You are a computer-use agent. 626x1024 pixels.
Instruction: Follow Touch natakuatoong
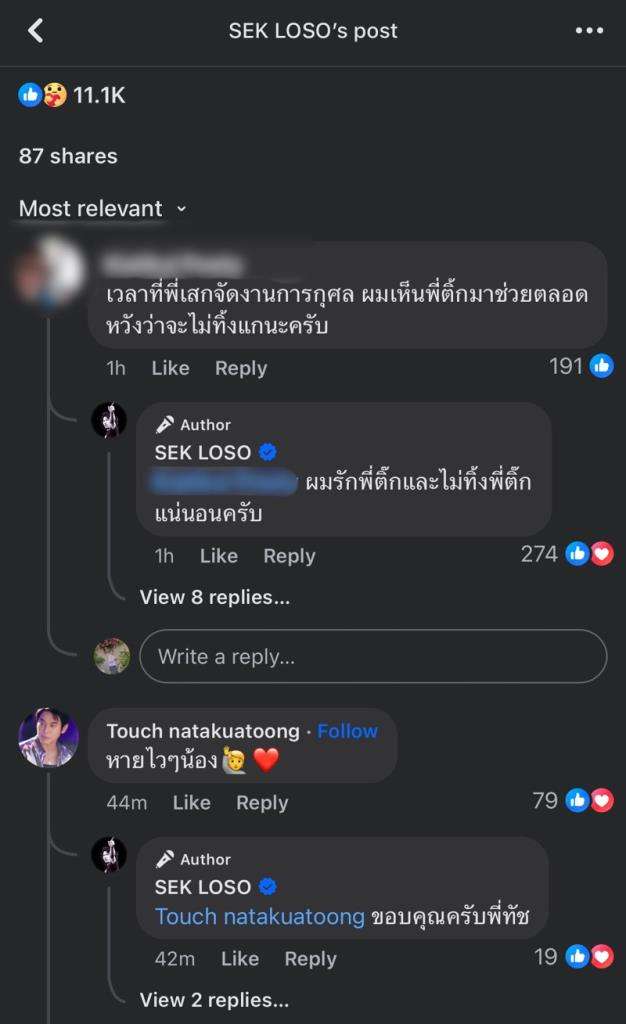[x=347, y=731]
